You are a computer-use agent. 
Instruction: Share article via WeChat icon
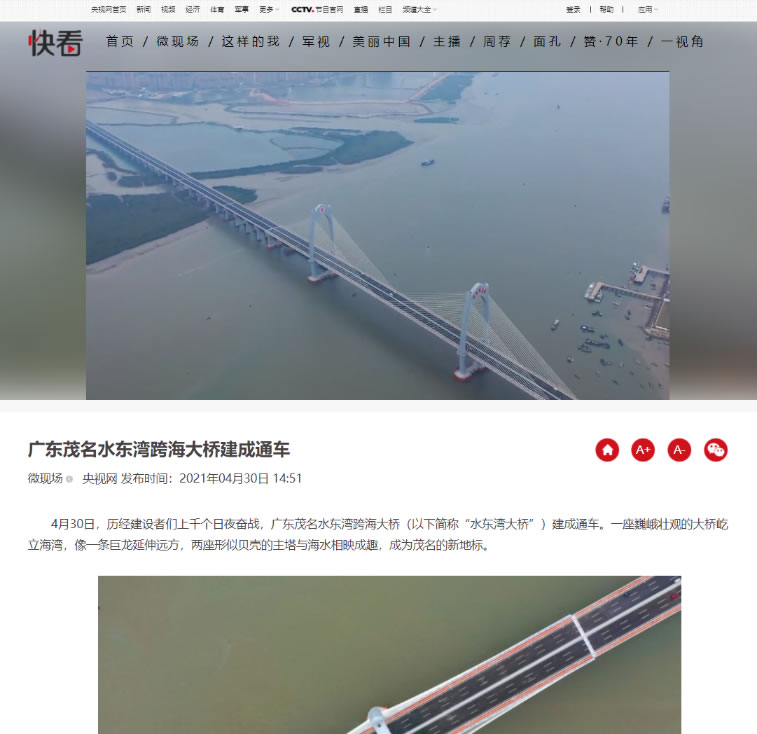[715, 450]
